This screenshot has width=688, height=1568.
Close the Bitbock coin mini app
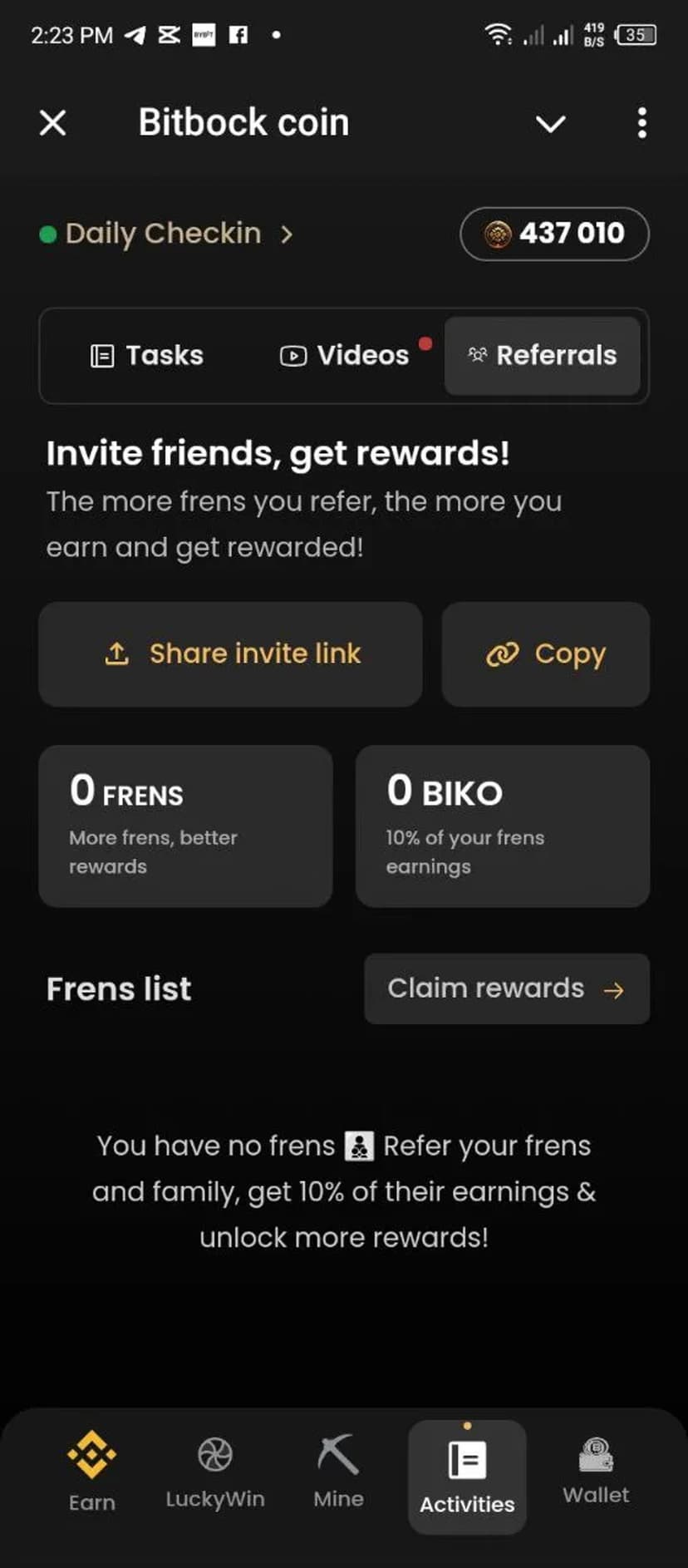pos(53,123)
